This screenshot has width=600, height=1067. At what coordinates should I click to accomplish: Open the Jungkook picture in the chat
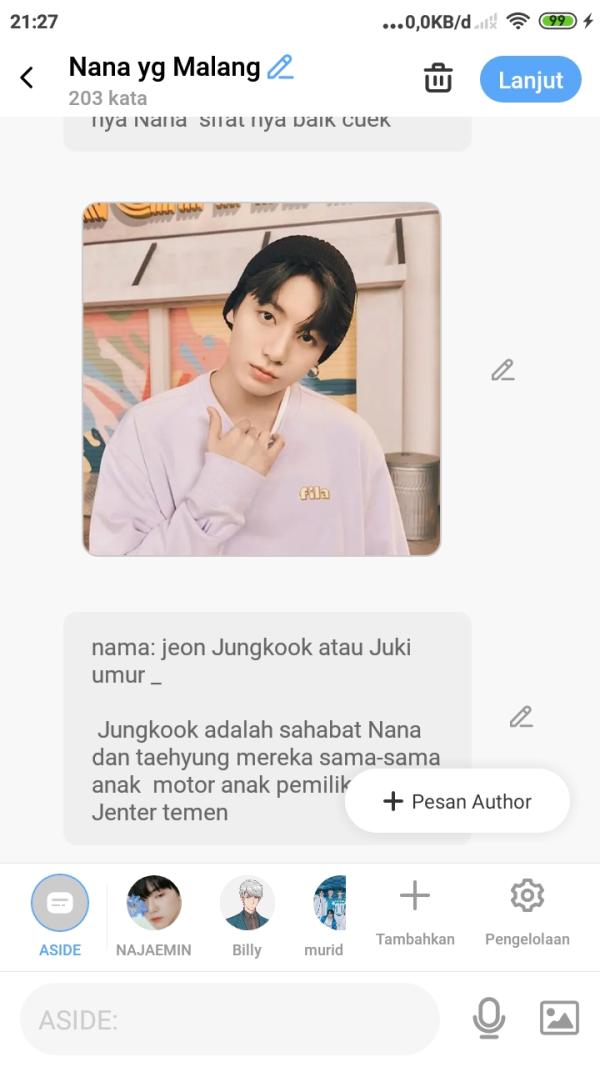tap(261, 379)
